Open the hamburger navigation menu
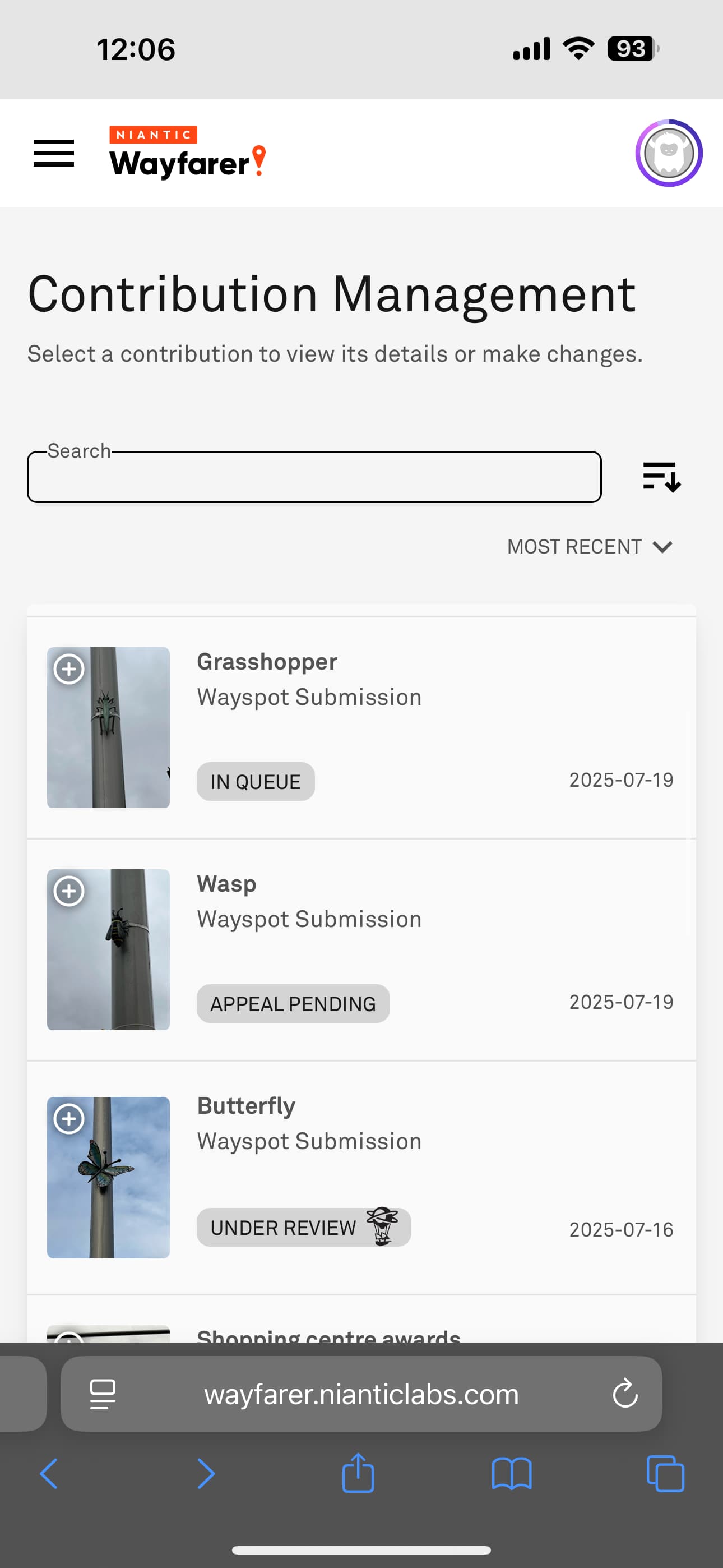The image size is (723, 1568). pyautogui.click(x=54, y=153)
